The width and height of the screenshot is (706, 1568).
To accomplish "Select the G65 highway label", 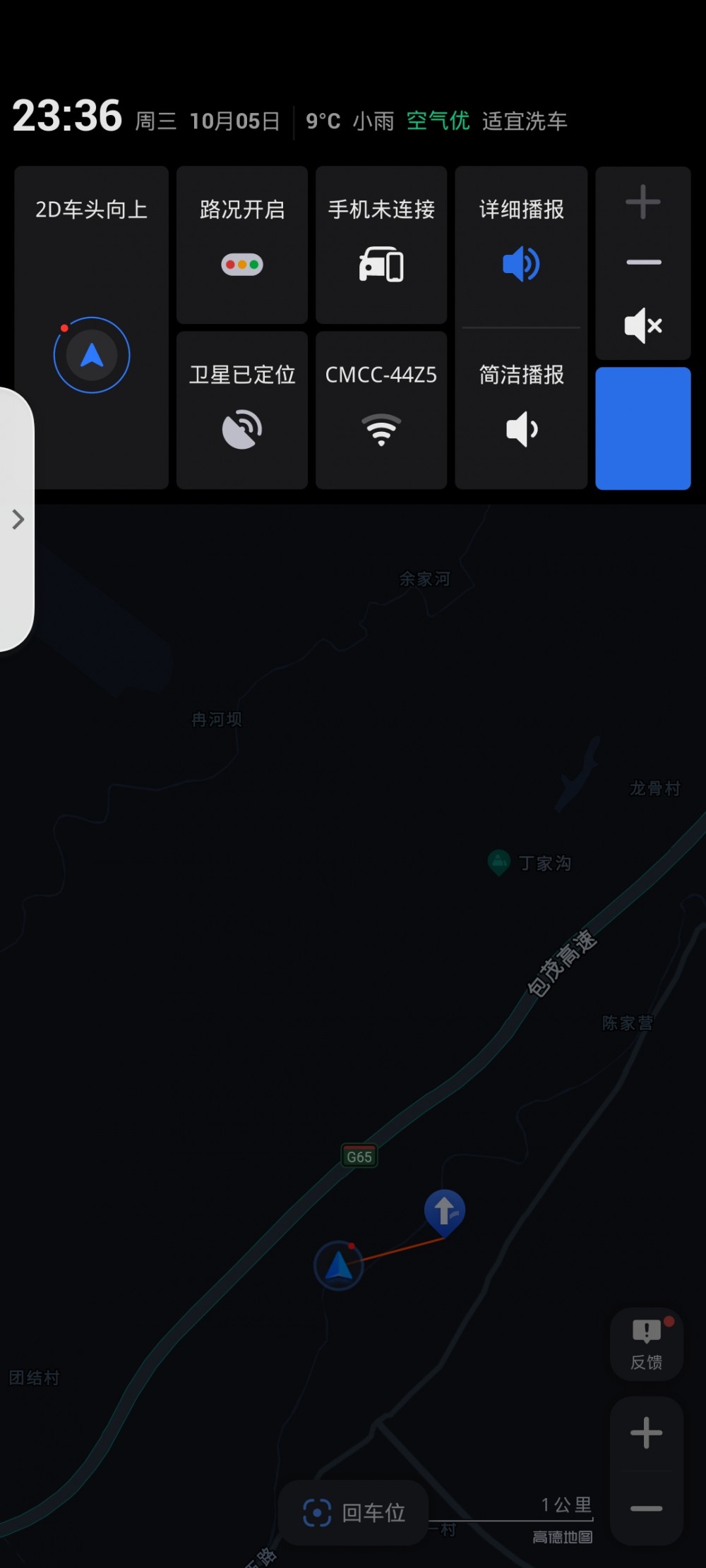I will point(359,1154).
